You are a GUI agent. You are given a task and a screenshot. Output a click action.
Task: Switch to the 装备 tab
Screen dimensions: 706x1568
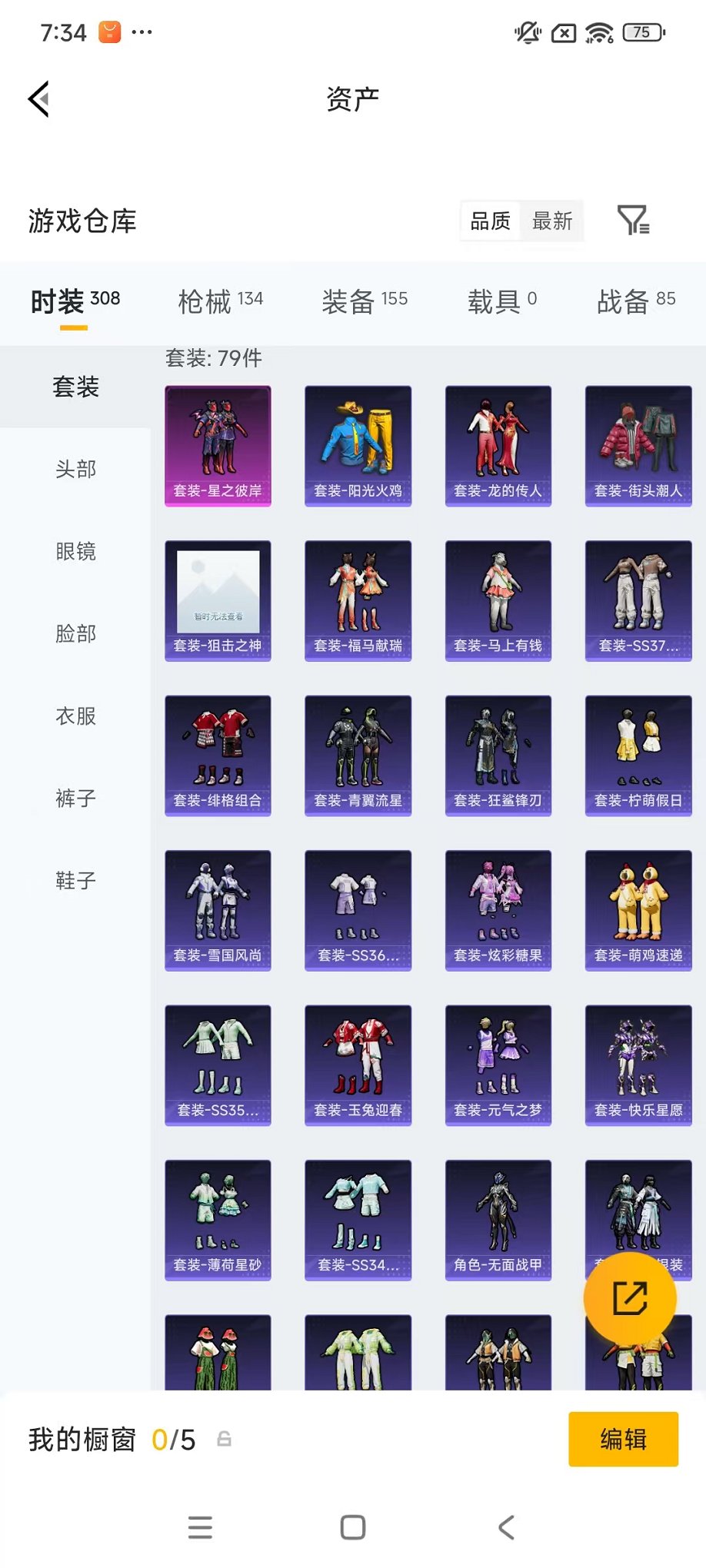point(365,301)
